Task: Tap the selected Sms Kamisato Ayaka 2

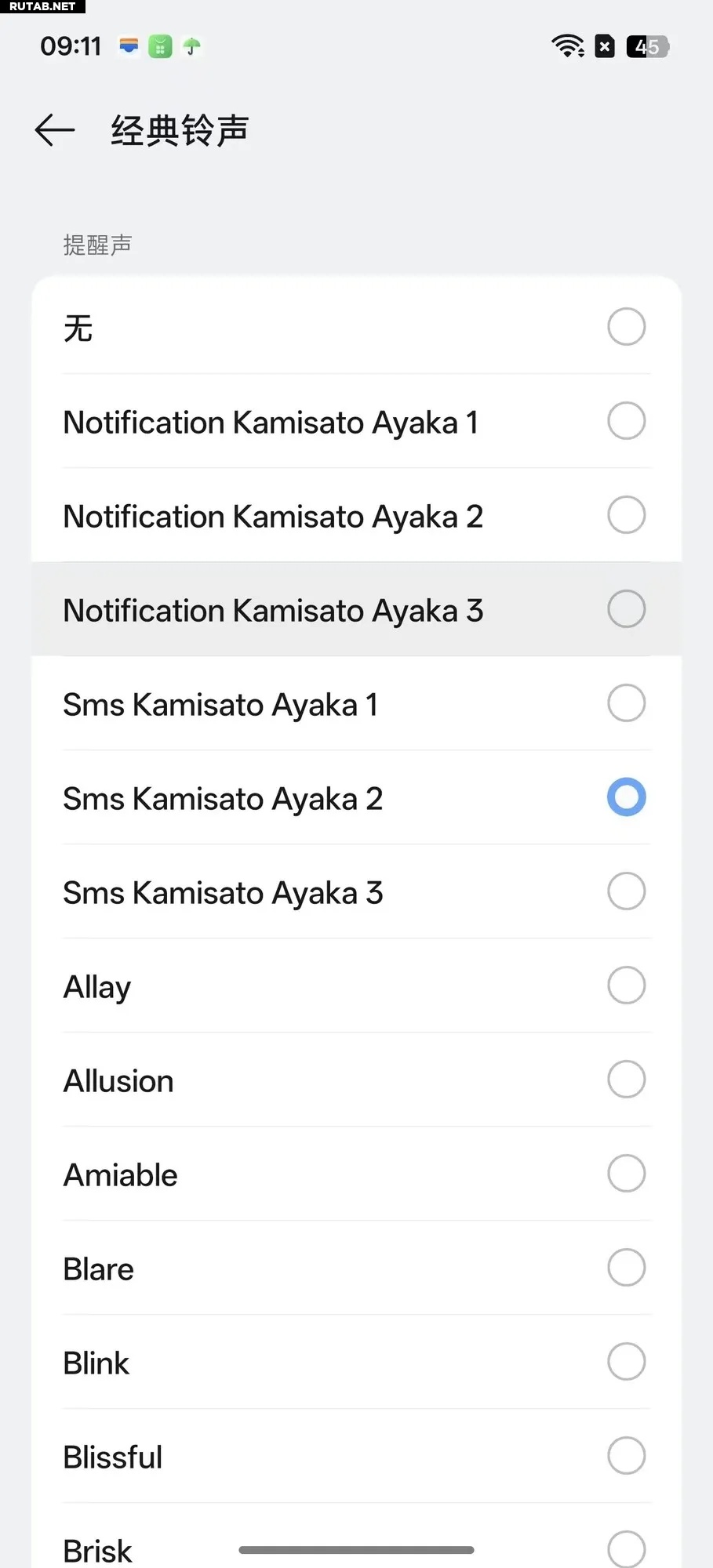Action: (626, 797)
